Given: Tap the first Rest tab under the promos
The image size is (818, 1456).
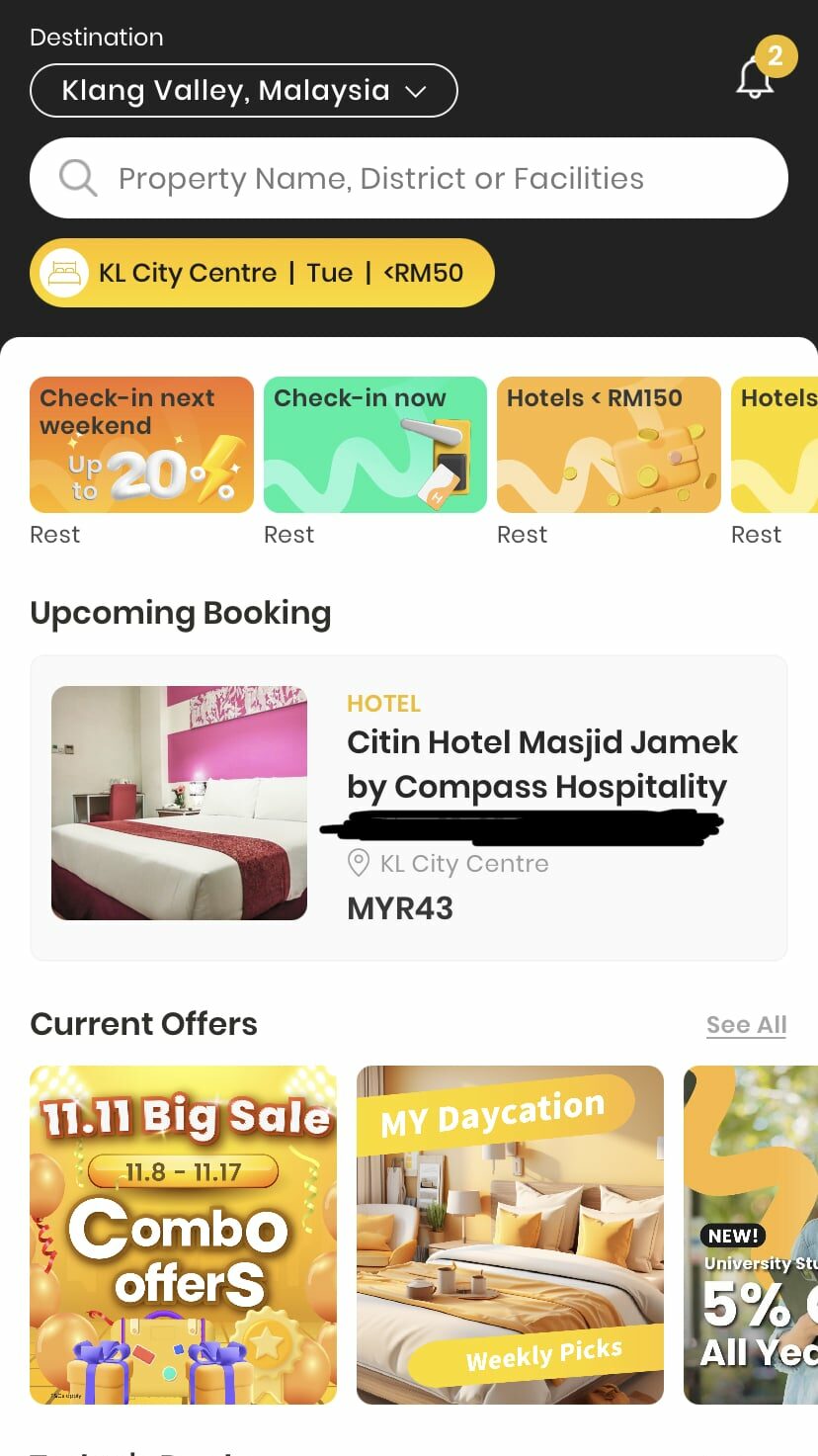Looking at the screenshot, I should [x=55, y=534].
